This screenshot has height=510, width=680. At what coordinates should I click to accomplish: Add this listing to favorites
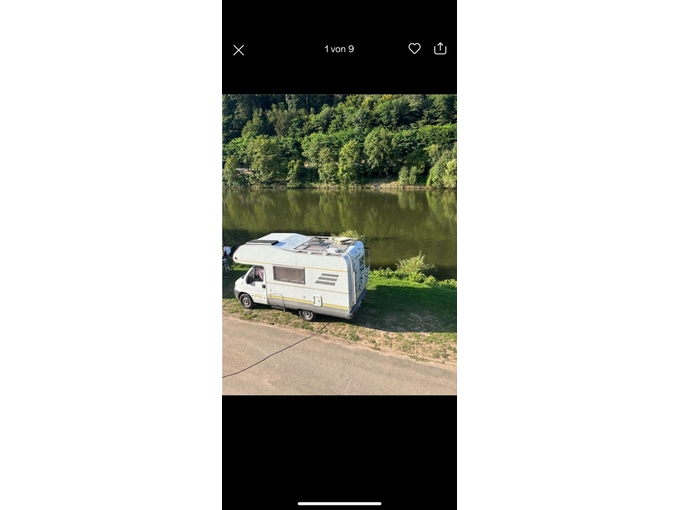pos(414,48)
